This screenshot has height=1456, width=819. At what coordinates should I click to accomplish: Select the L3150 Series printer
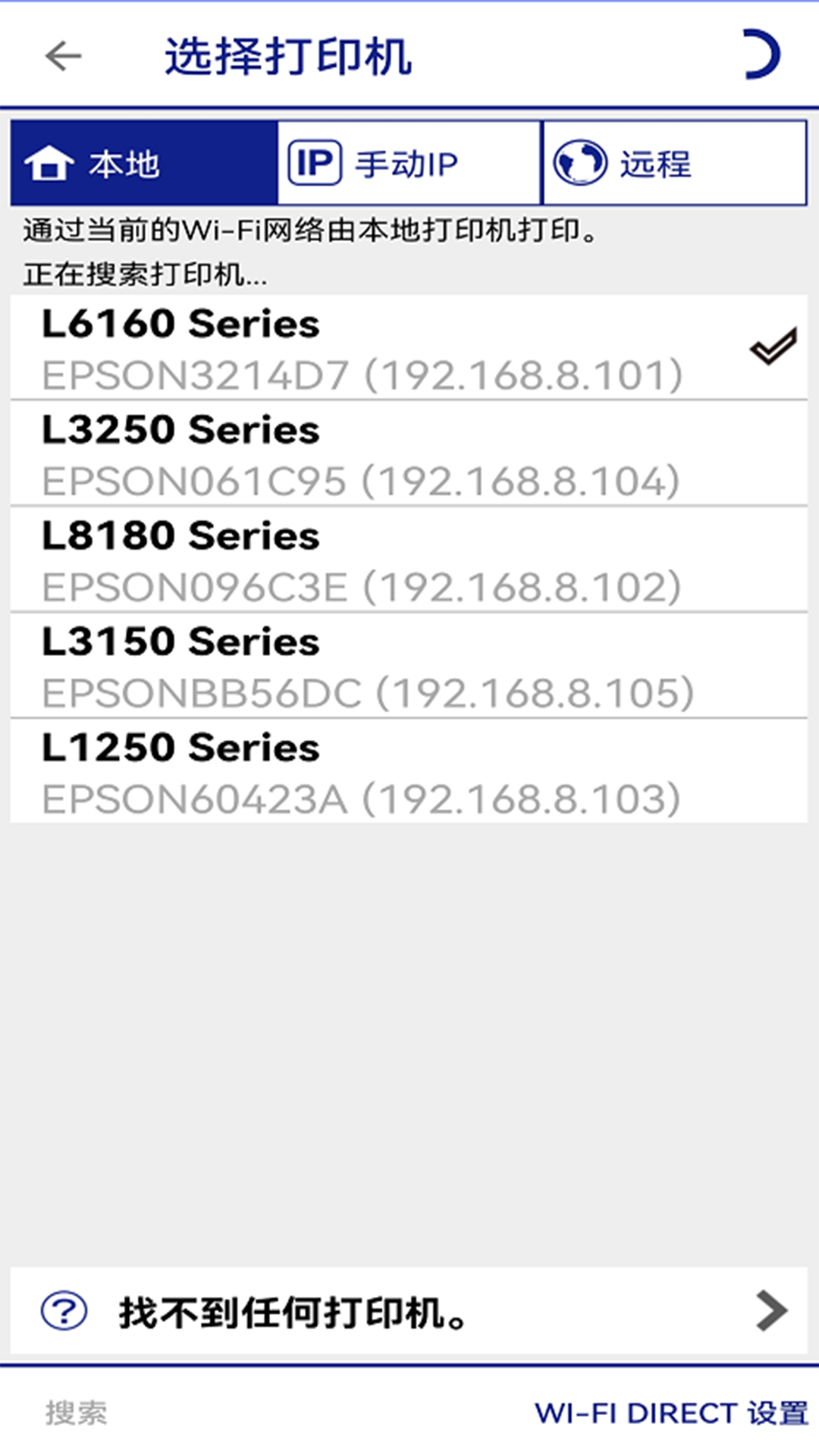408,667
